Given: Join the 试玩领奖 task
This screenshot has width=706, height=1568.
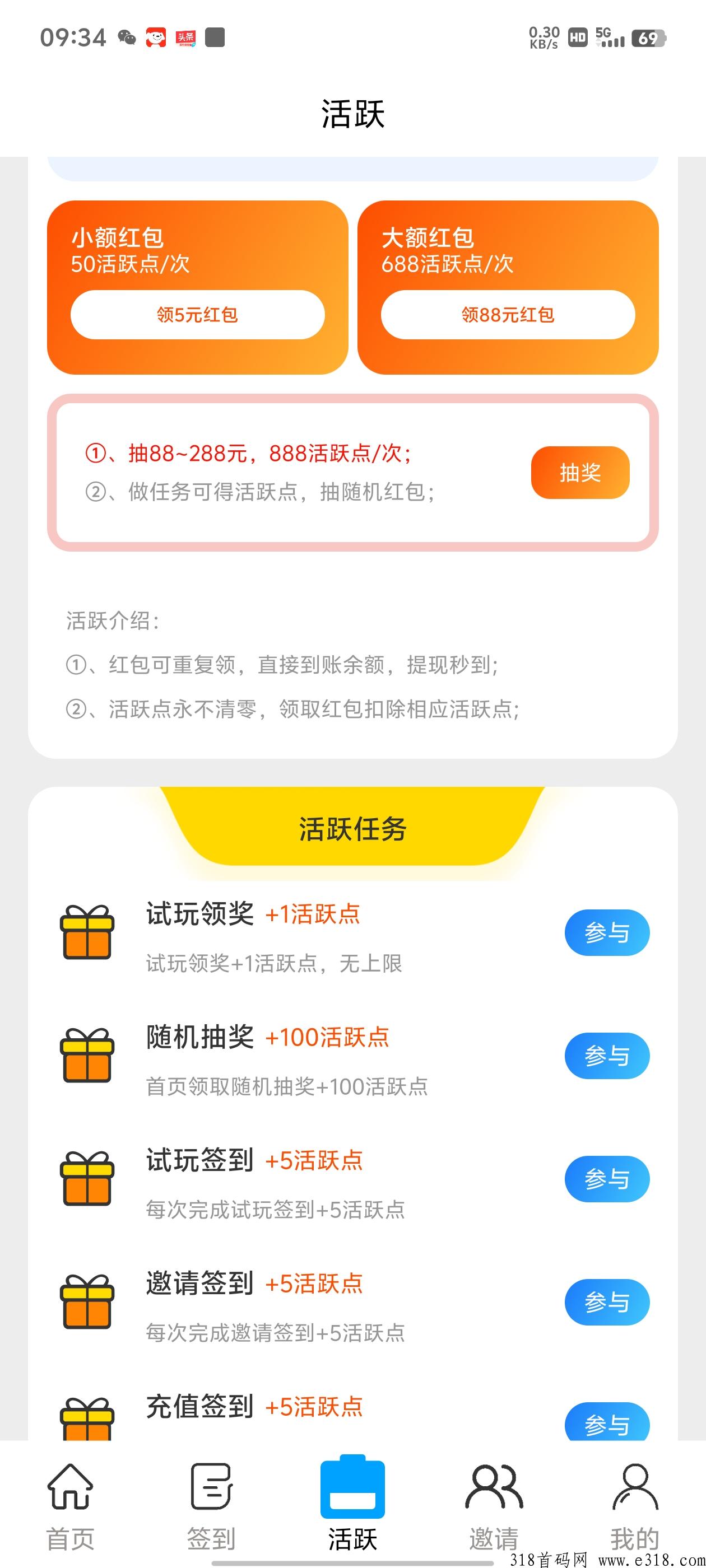Looking at the screenshot, I should tap(607, 932).
